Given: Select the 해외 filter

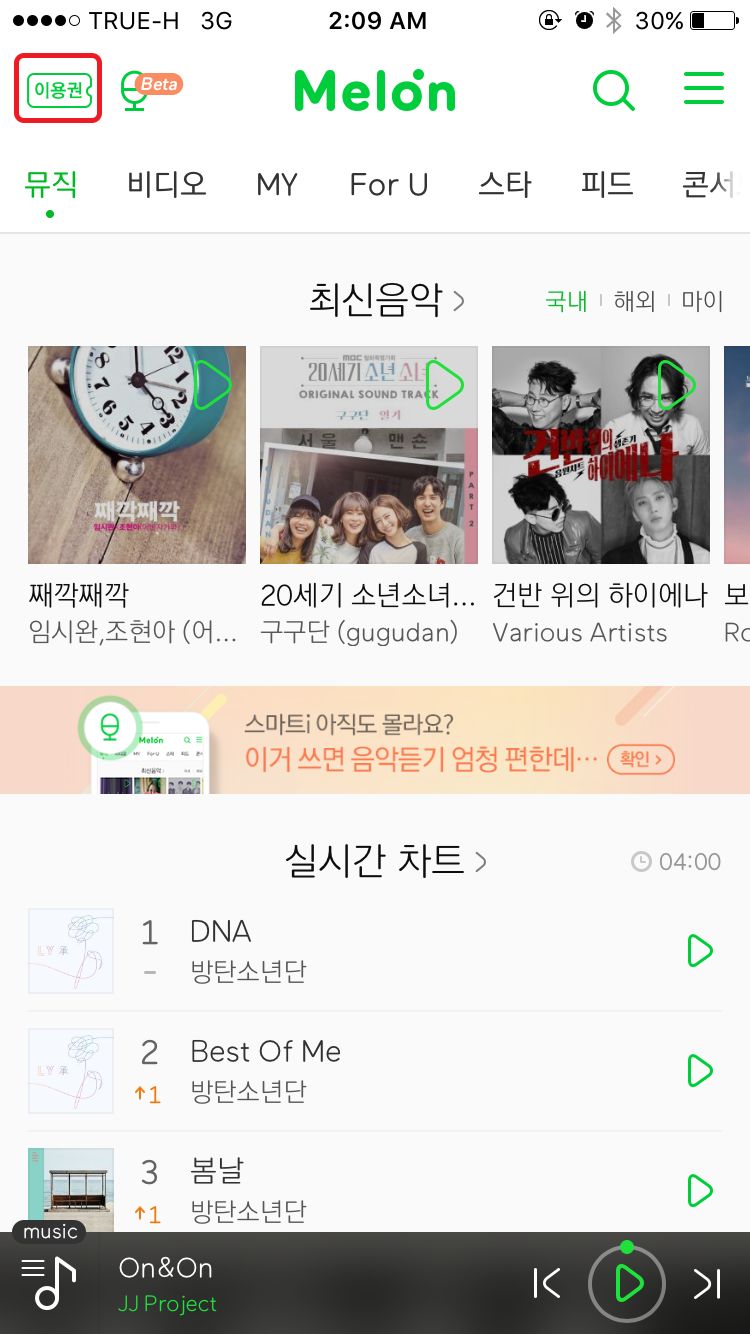Looking at the screenshot, I should pos(633,301).
